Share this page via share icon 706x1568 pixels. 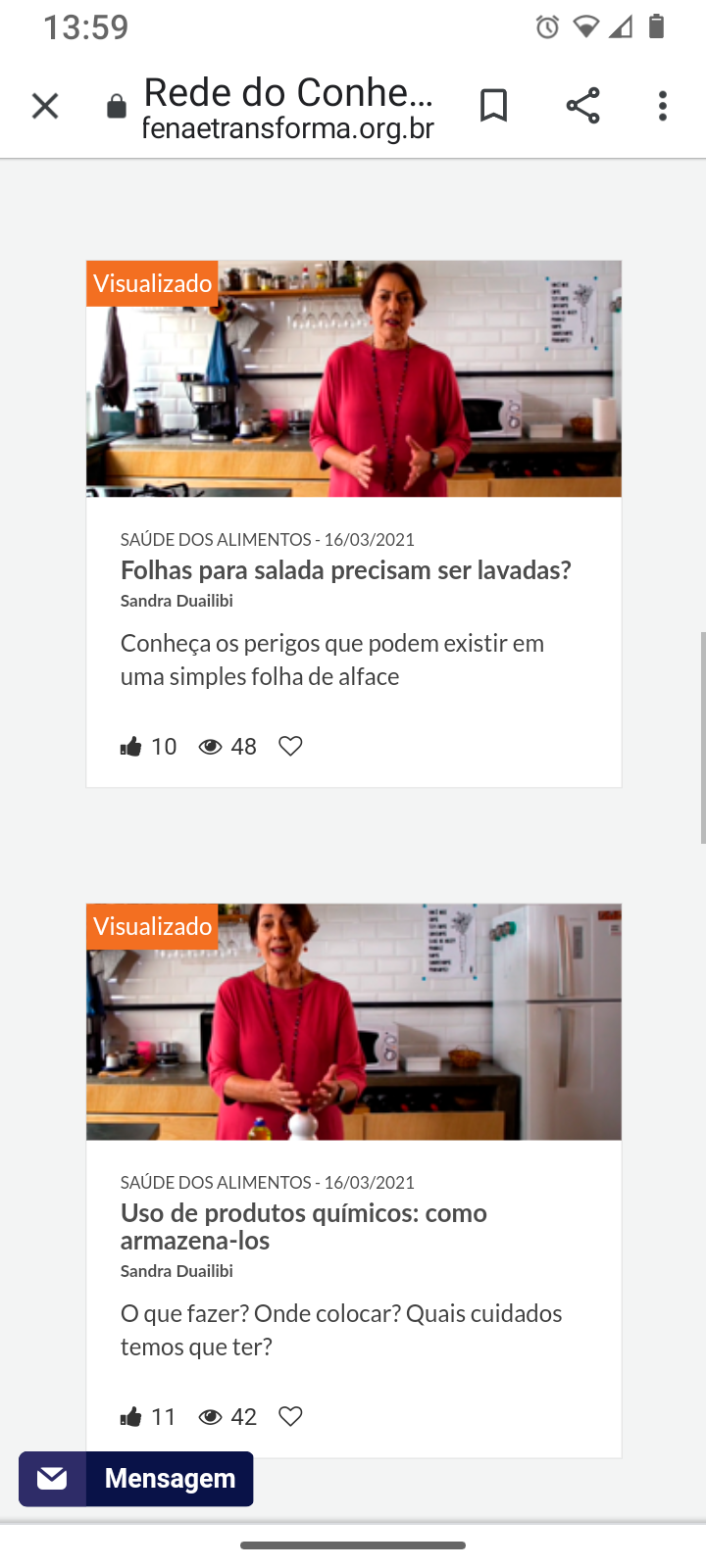(x=582, y=106)
